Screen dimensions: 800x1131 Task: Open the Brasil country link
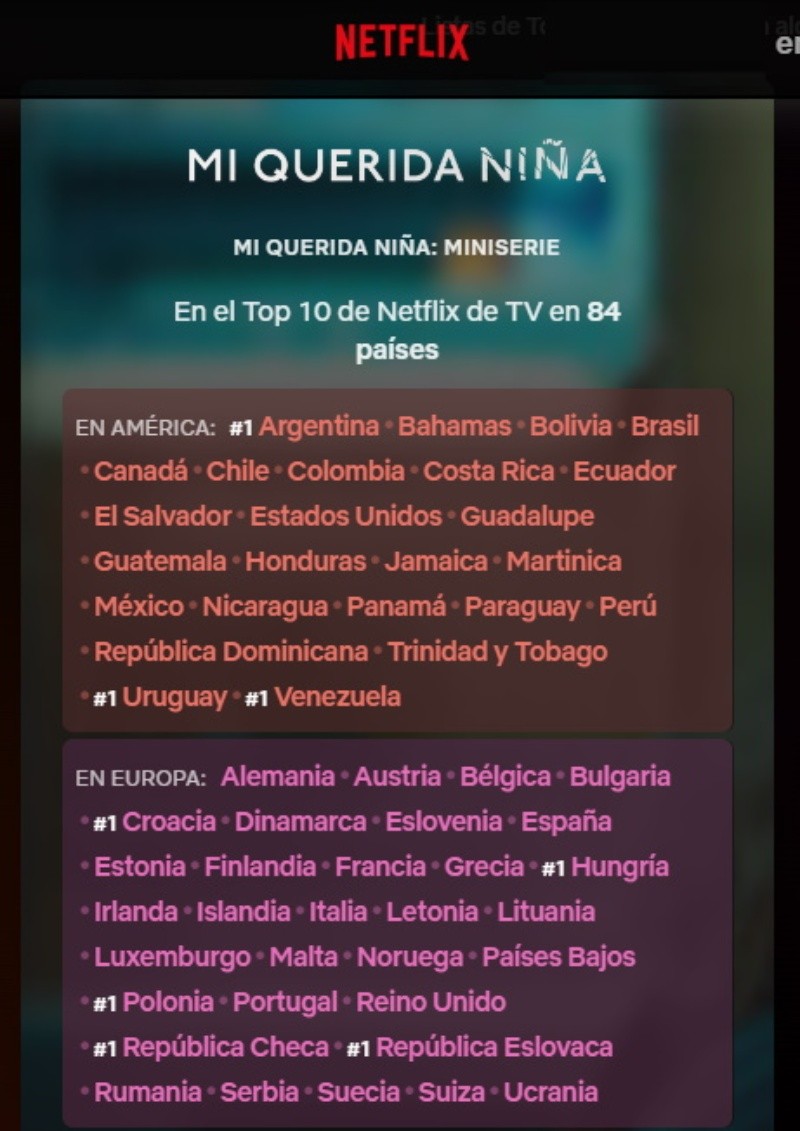pyautogui.click(x=664, y=427)
